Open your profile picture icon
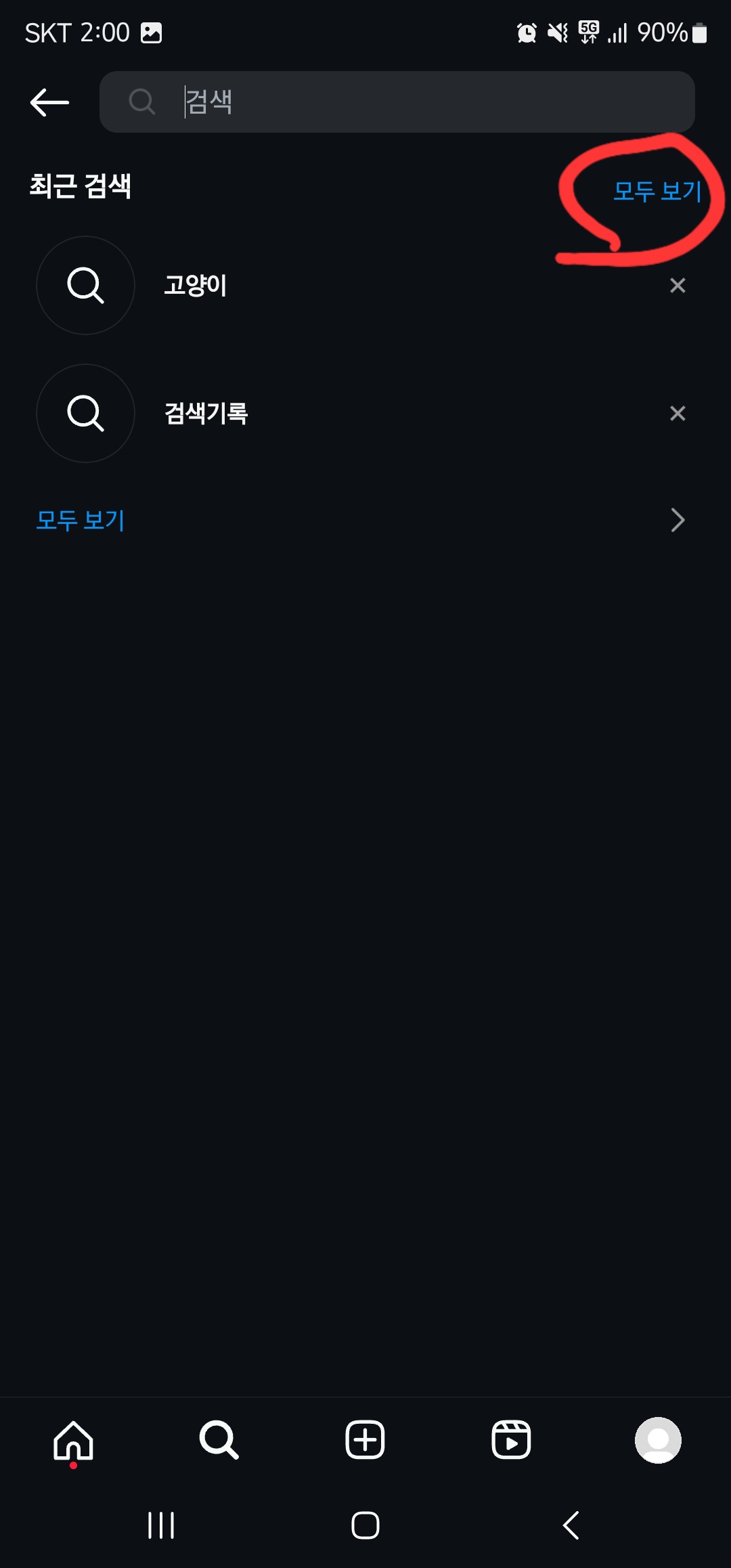Viewport: 731px width, 1568px height. (x=658, y=1441)
